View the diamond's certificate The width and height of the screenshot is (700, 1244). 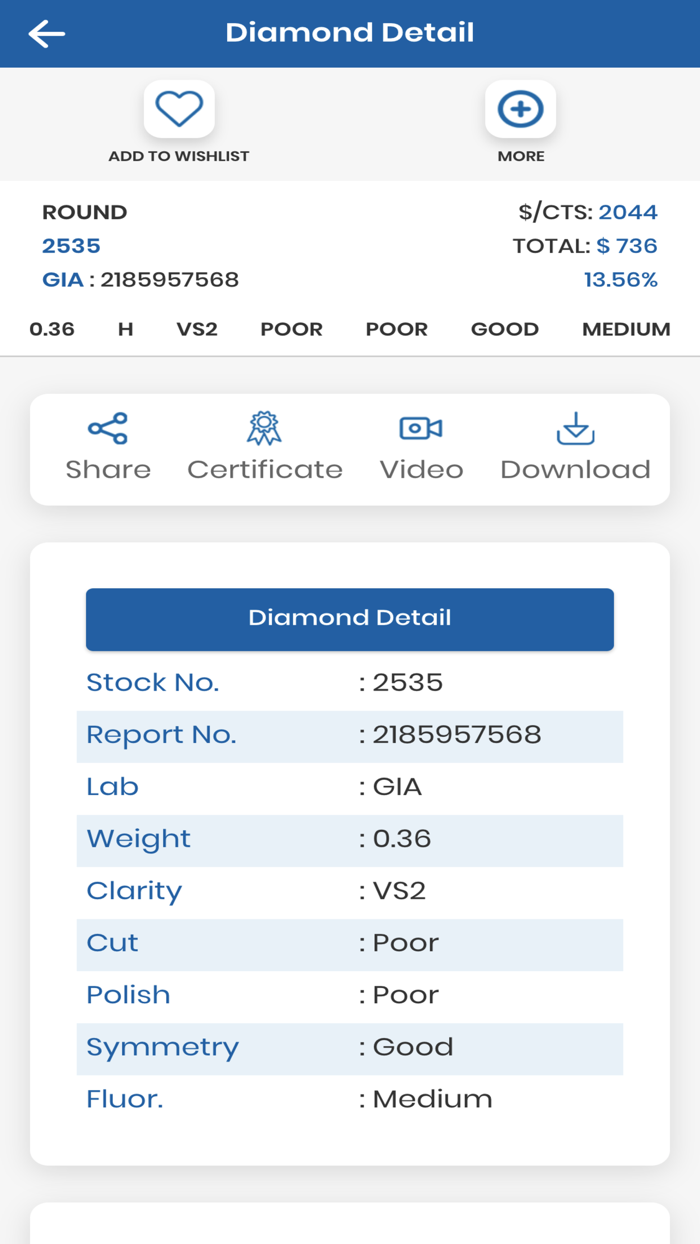click(265, 446)
